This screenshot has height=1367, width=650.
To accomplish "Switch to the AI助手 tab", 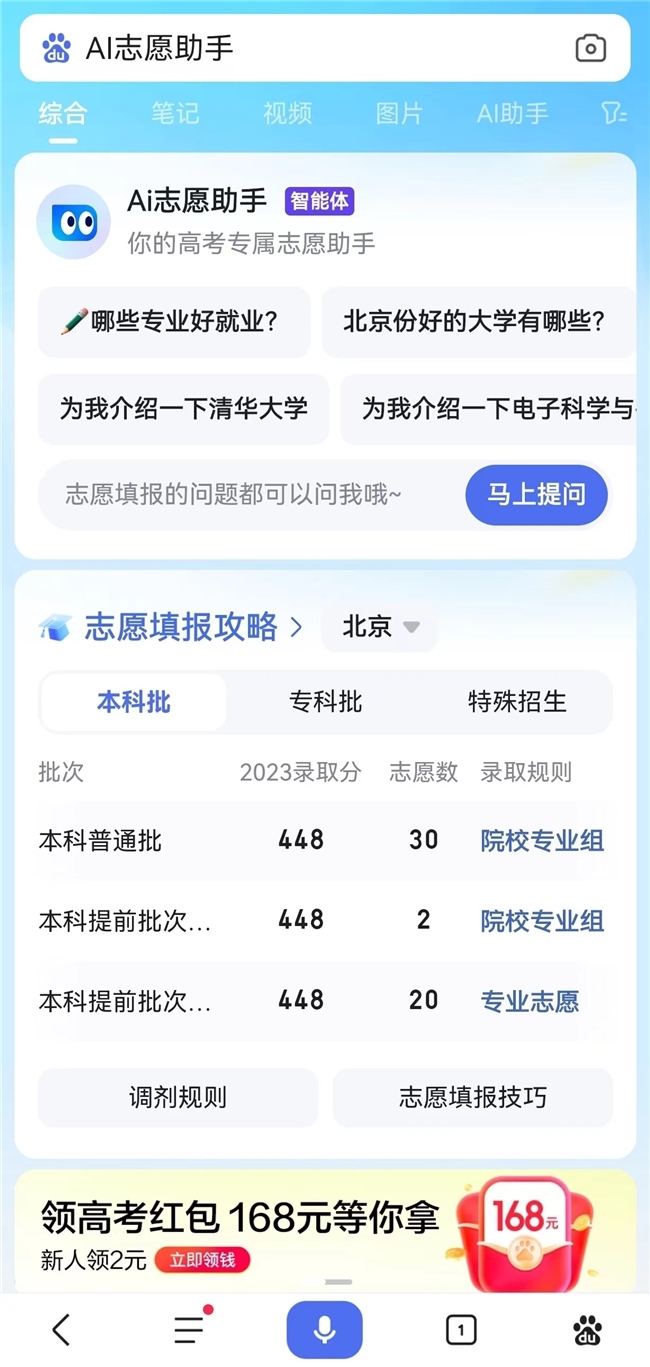I will [512, 113].
